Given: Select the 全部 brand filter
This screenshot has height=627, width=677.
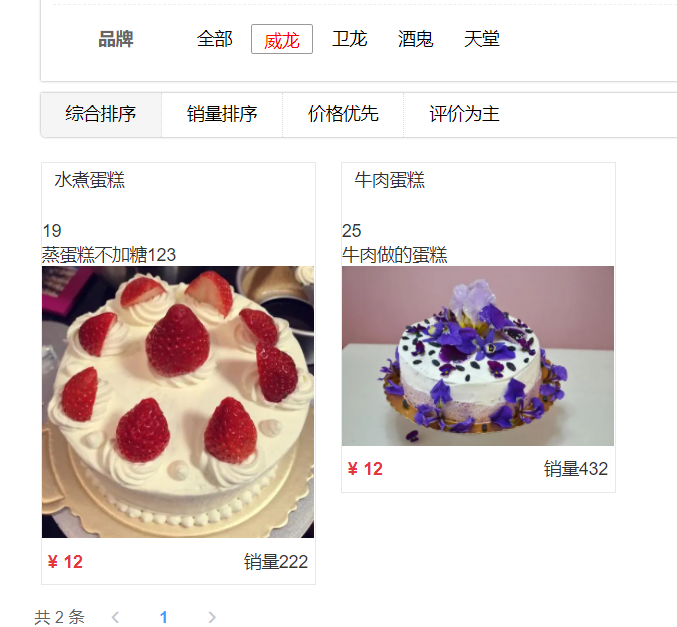Looking at the screenshot, I should (x=214, y=39).
